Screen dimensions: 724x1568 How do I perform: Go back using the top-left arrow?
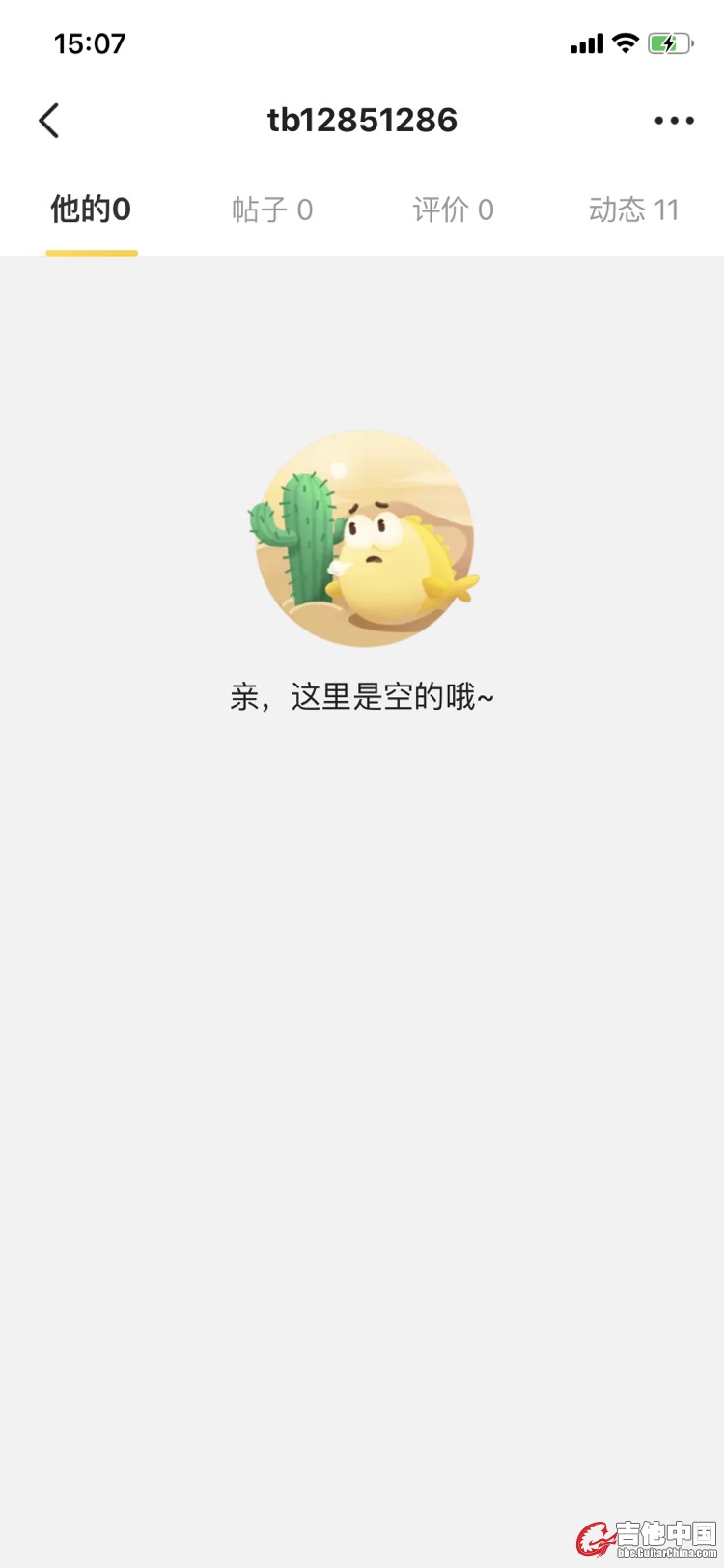pos(49,121)
